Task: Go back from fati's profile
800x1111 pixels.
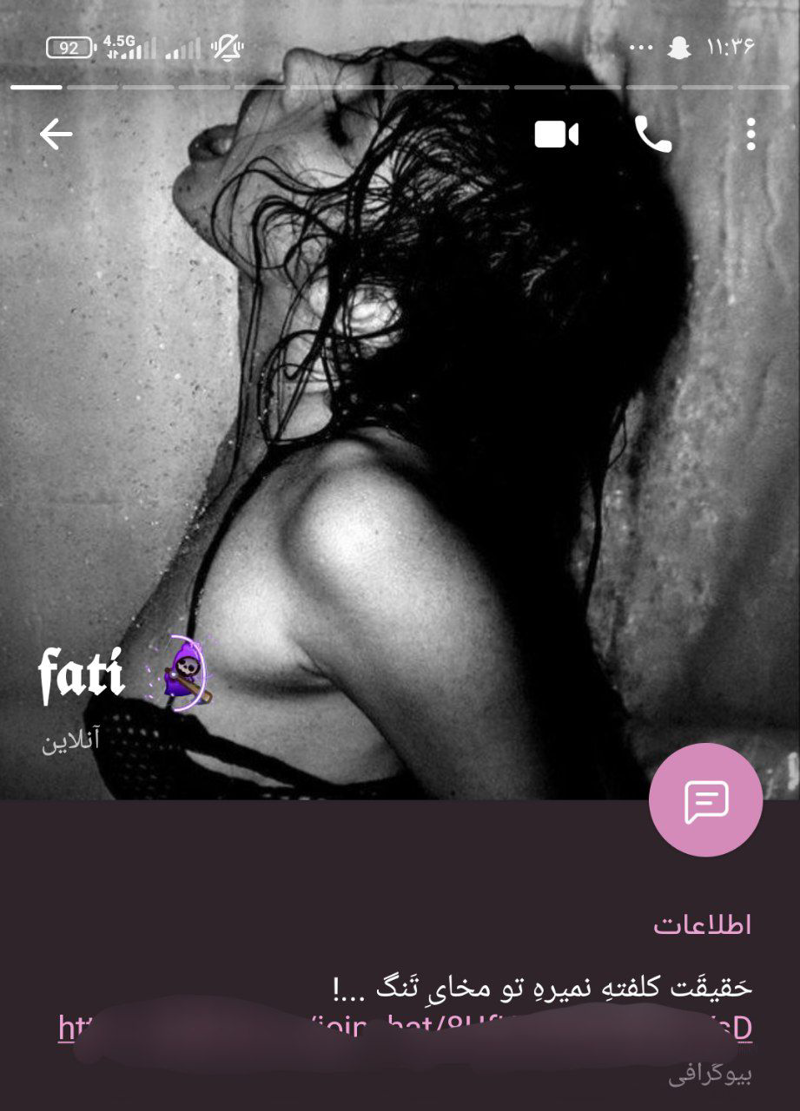Action: pos(56,134)
